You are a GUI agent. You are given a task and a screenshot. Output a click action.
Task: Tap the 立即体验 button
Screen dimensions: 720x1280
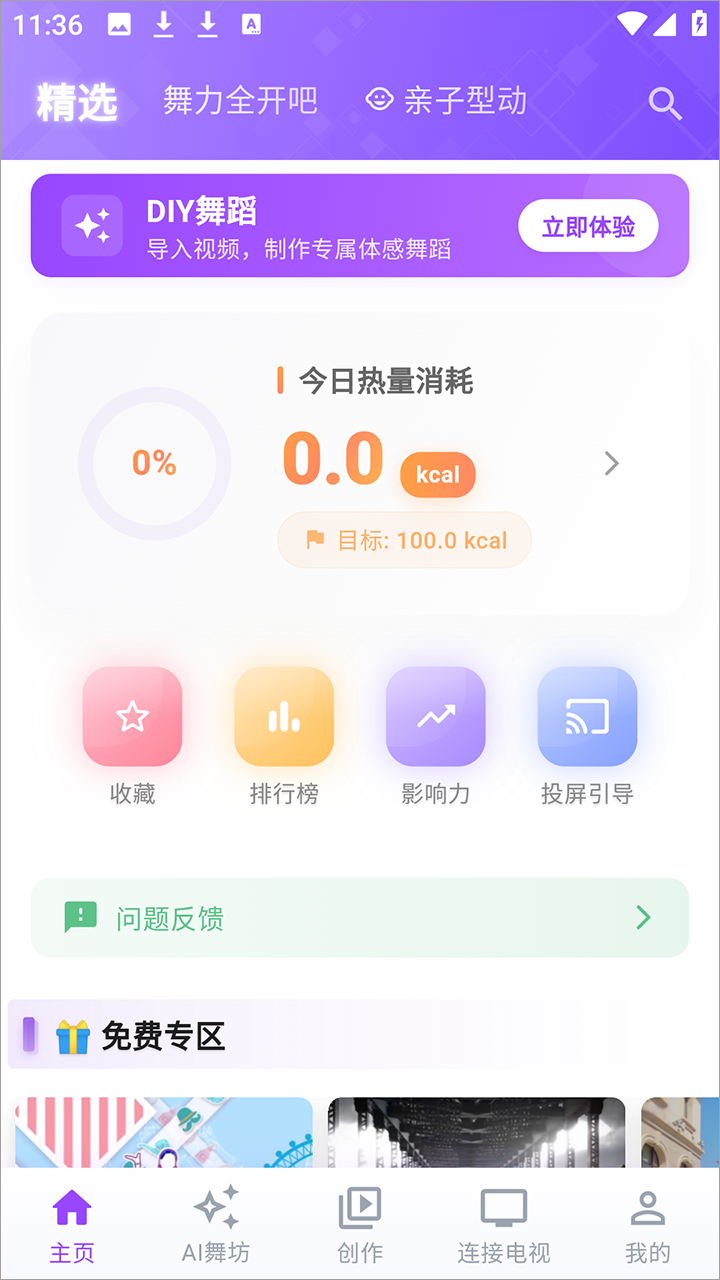click(x=588, y=226)
